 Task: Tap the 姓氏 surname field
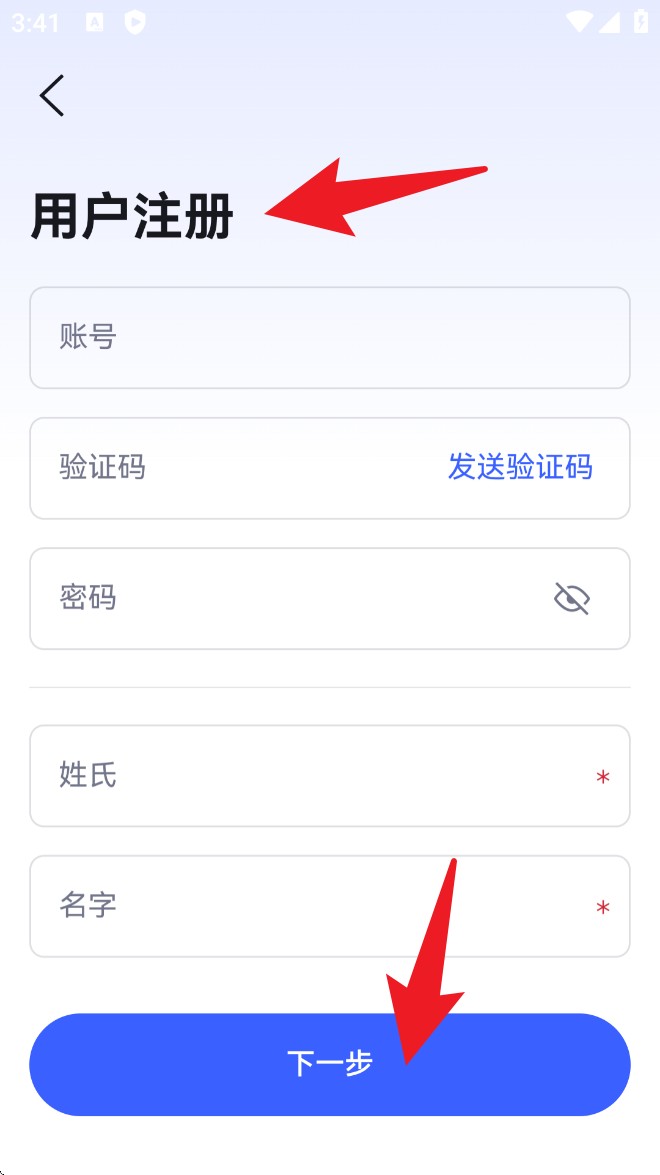330,776
